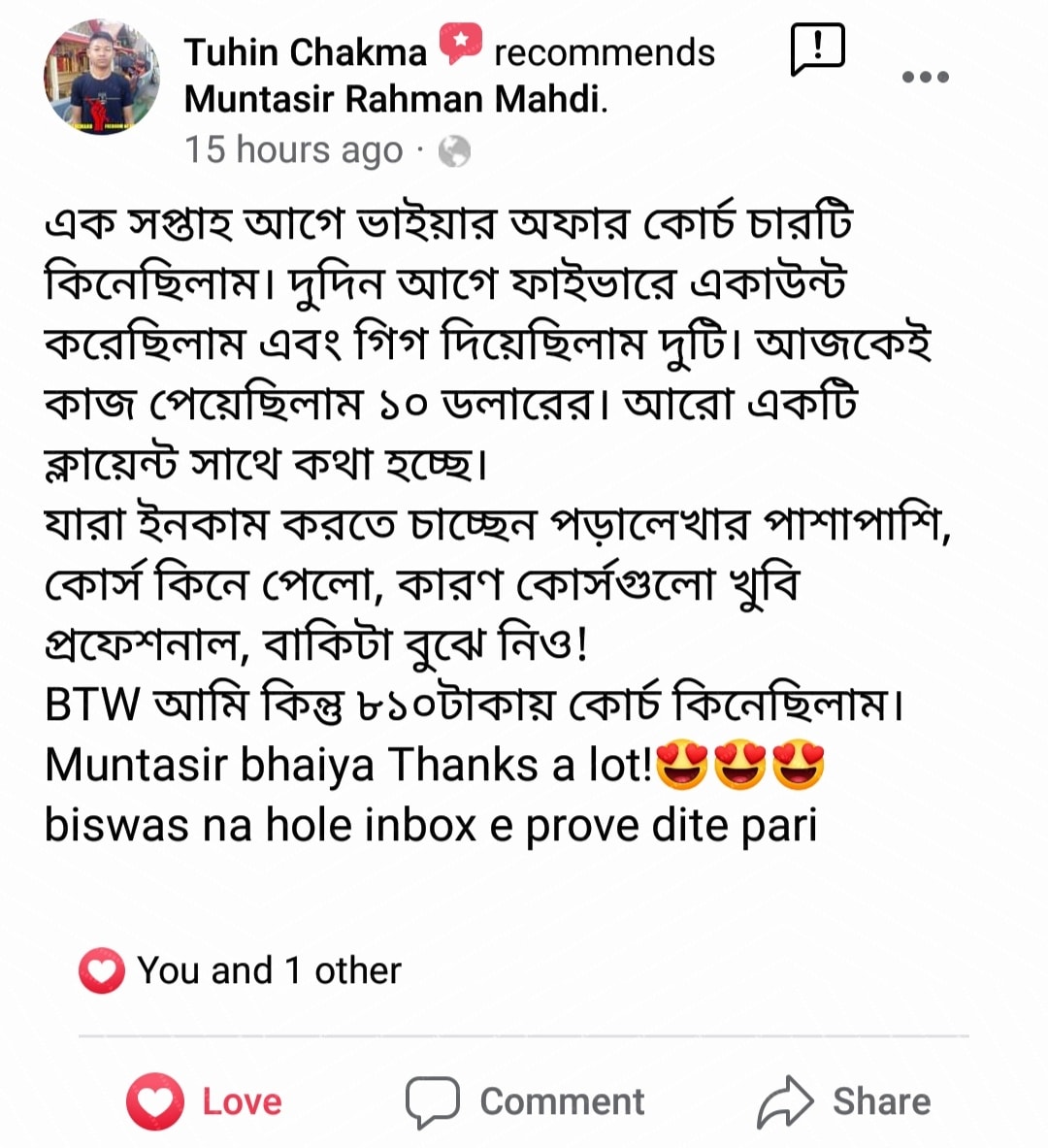The width and height of the screenshot is (1048, 1148).
Task: Report this recommendation with the flag icon
Action: 817,49
